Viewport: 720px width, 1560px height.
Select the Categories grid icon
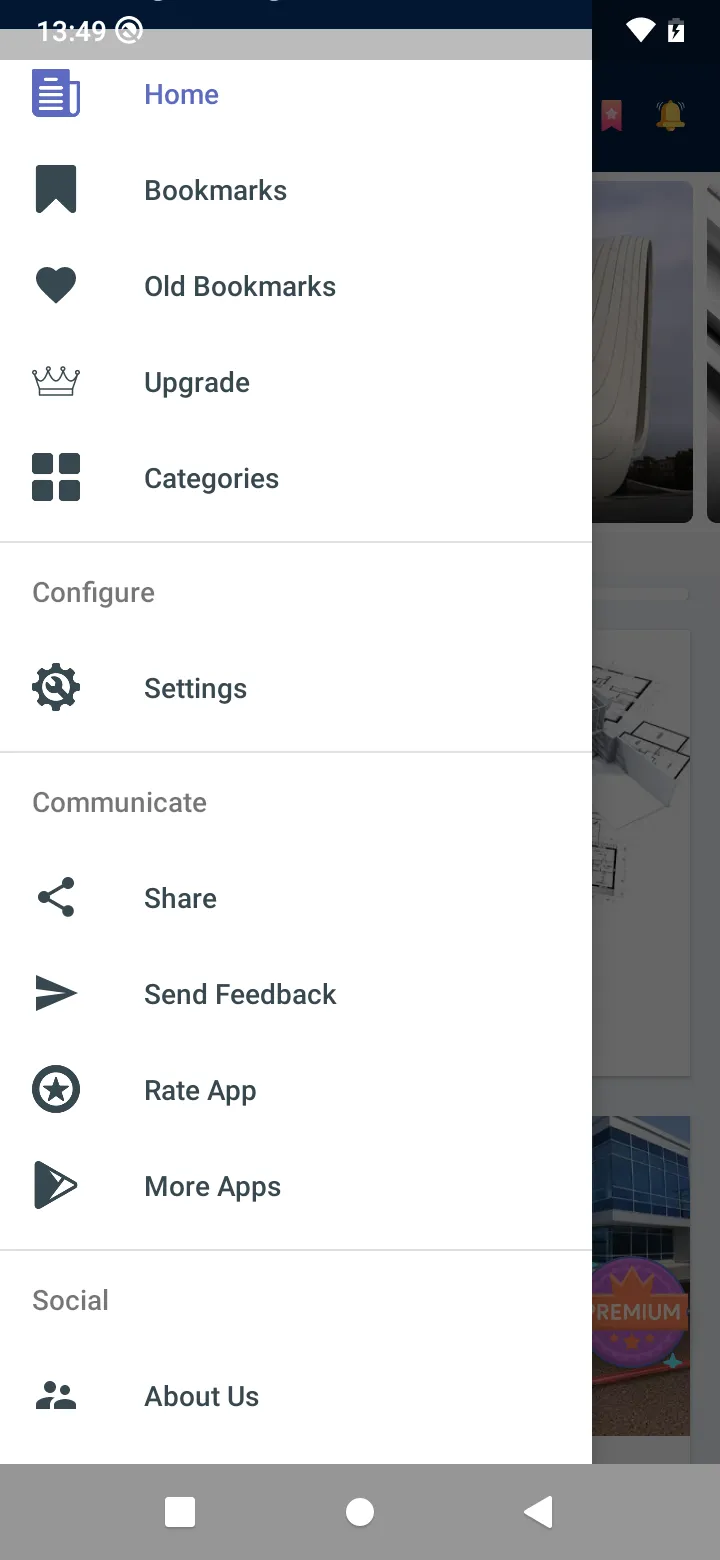56,477
